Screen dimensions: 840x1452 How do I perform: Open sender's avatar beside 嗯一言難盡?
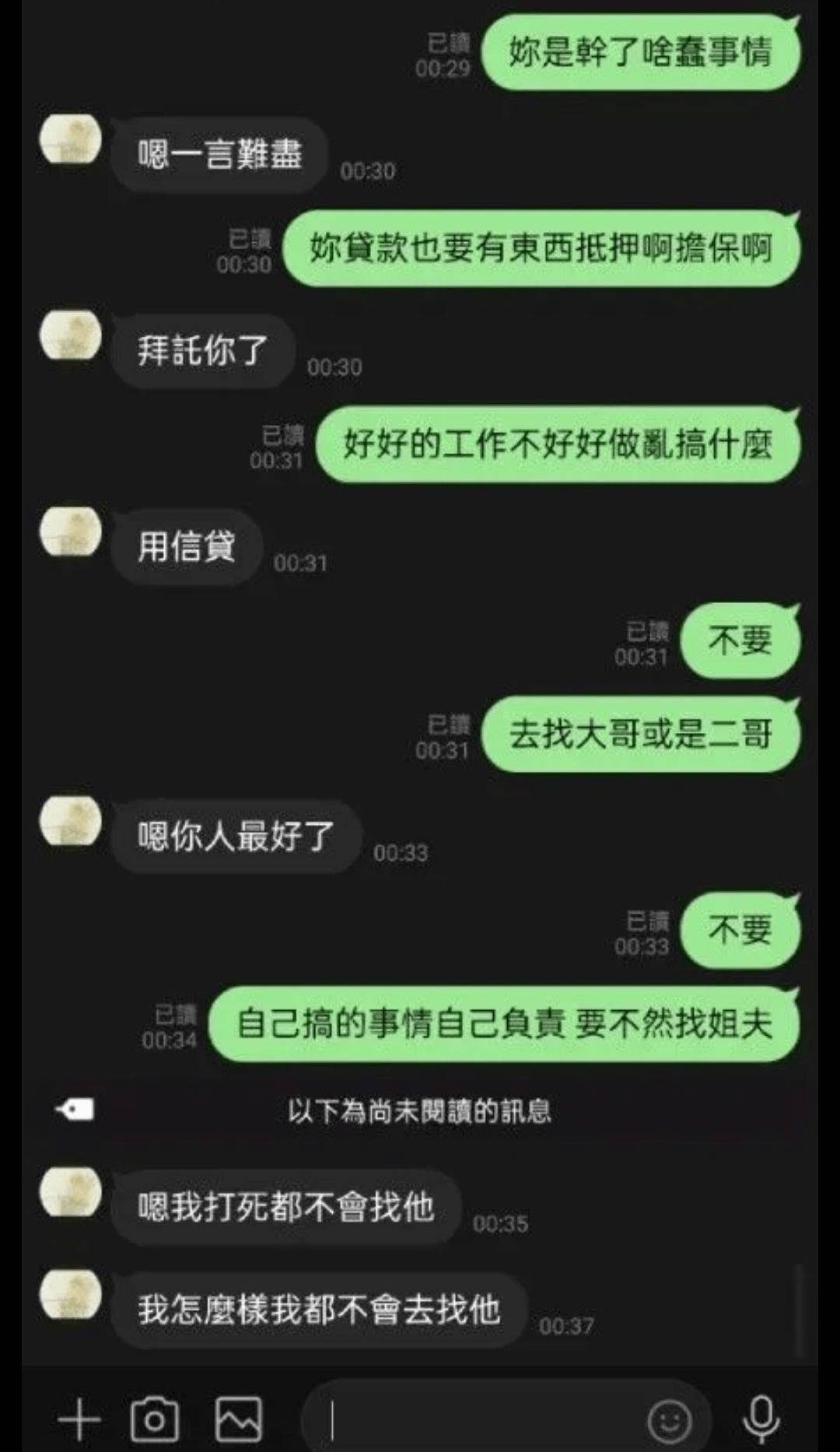point(71,140)
